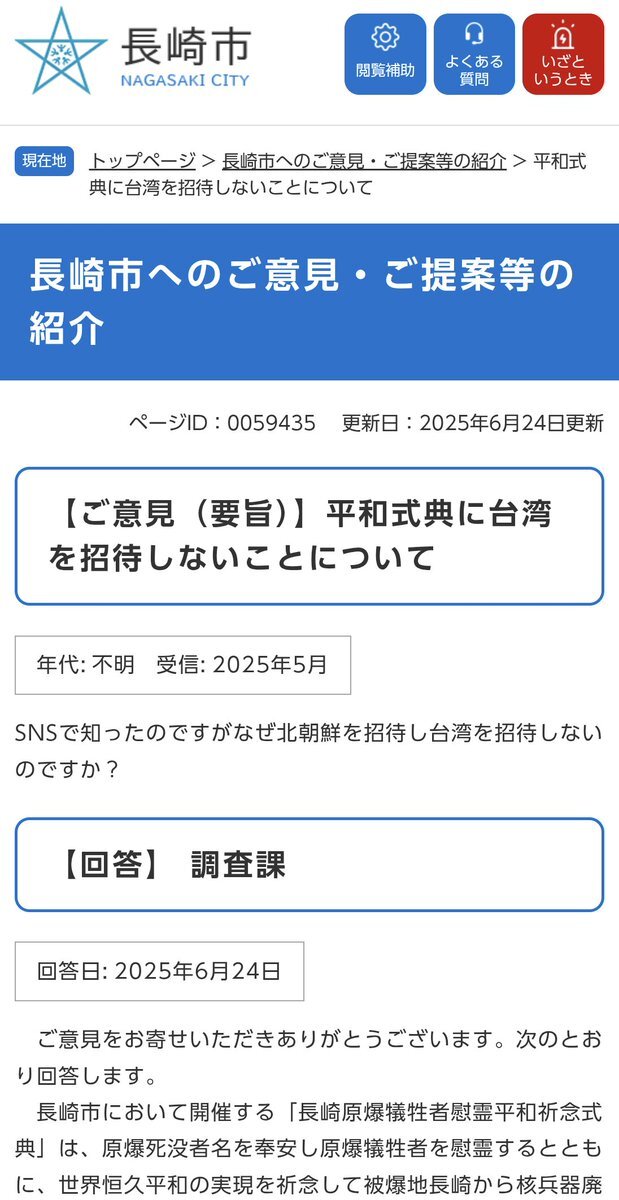Screen dimensions: 619x1200
Task: Open よくある質問 frequently asked questions
Action: [x=474, y=54]
